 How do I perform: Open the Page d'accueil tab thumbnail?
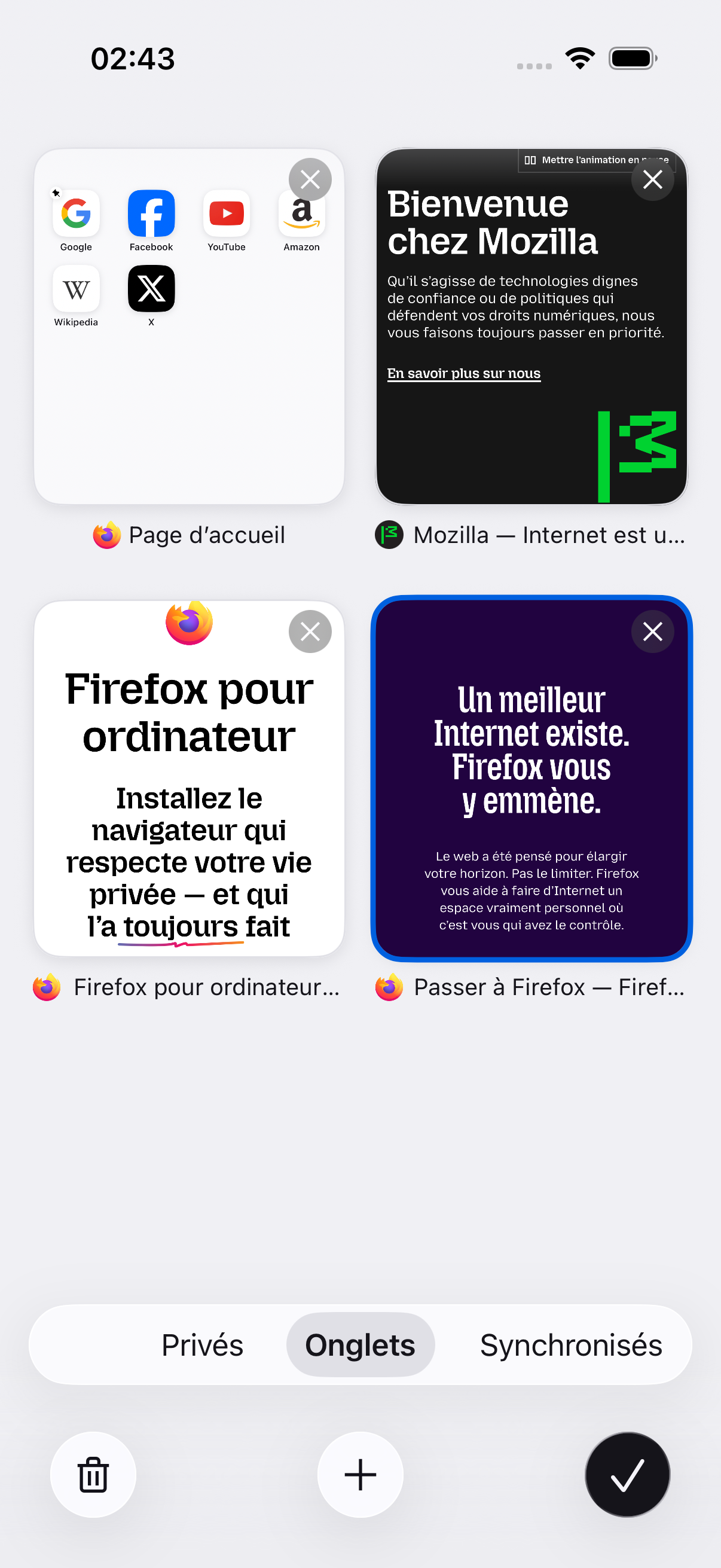[190, 327]
